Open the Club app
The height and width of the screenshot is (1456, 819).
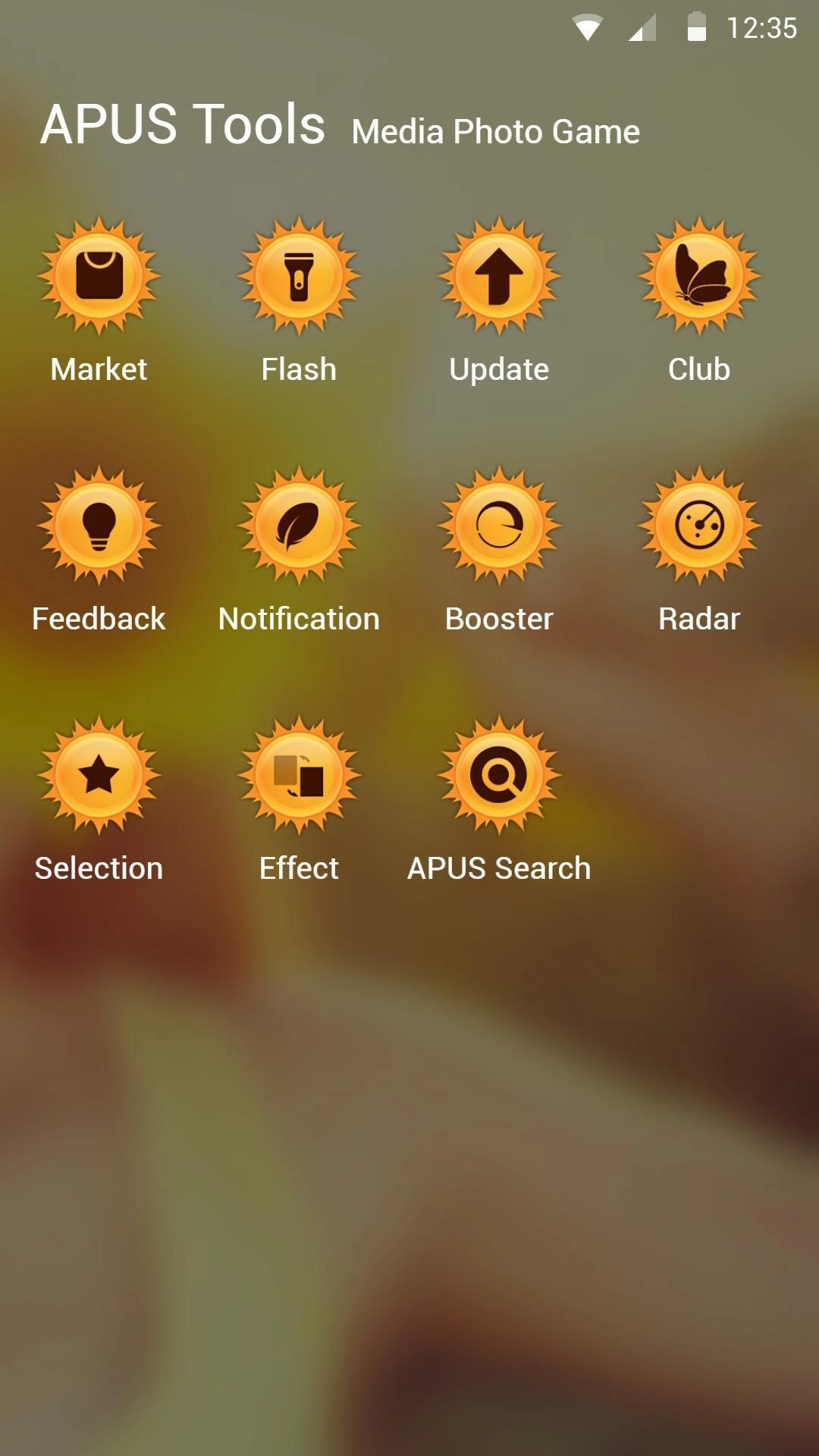[699, 276]
